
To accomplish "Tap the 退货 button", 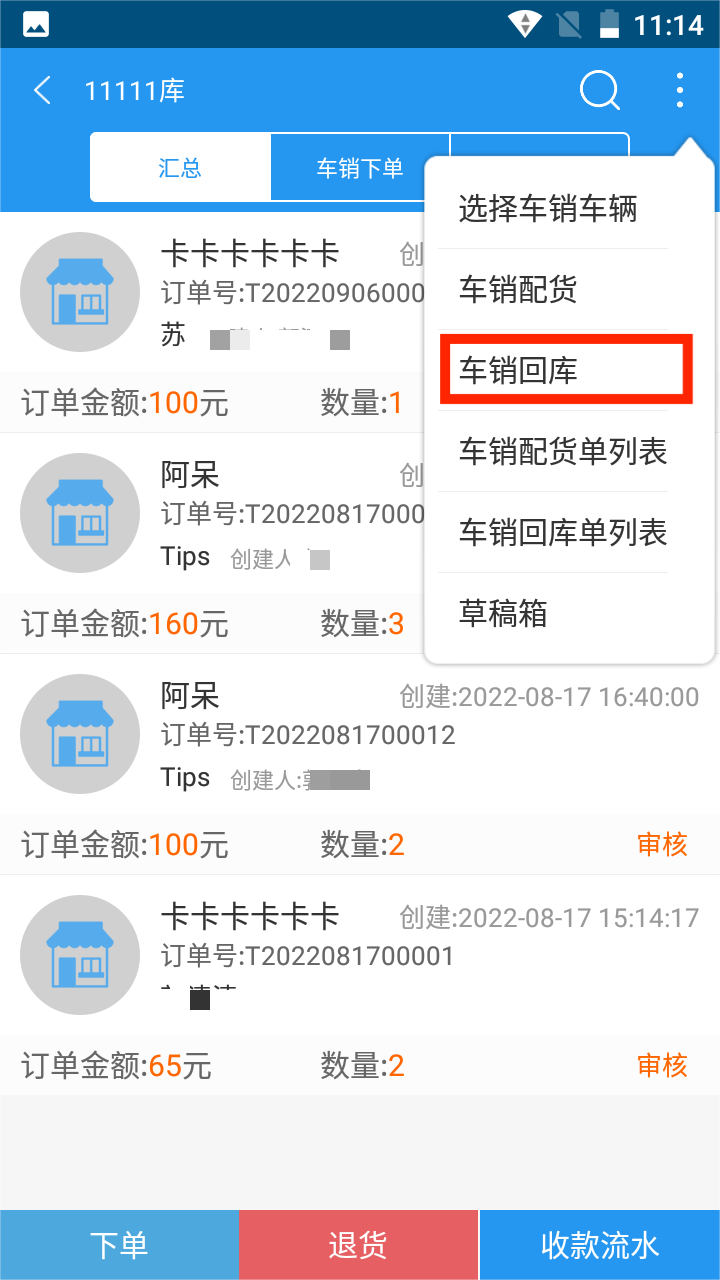I will coord(359,1245).
